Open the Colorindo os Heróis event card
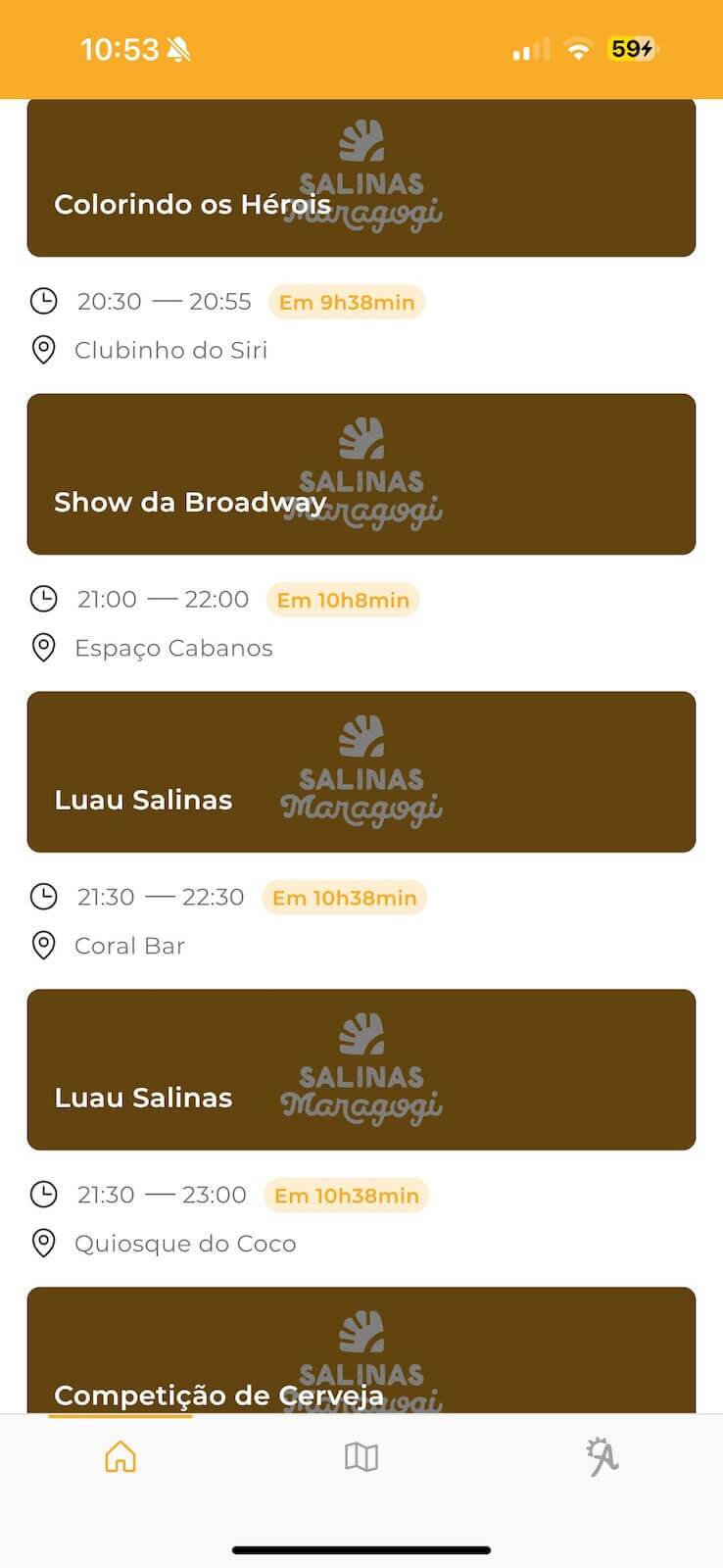 pyautogui.click(x=361, y=178)
